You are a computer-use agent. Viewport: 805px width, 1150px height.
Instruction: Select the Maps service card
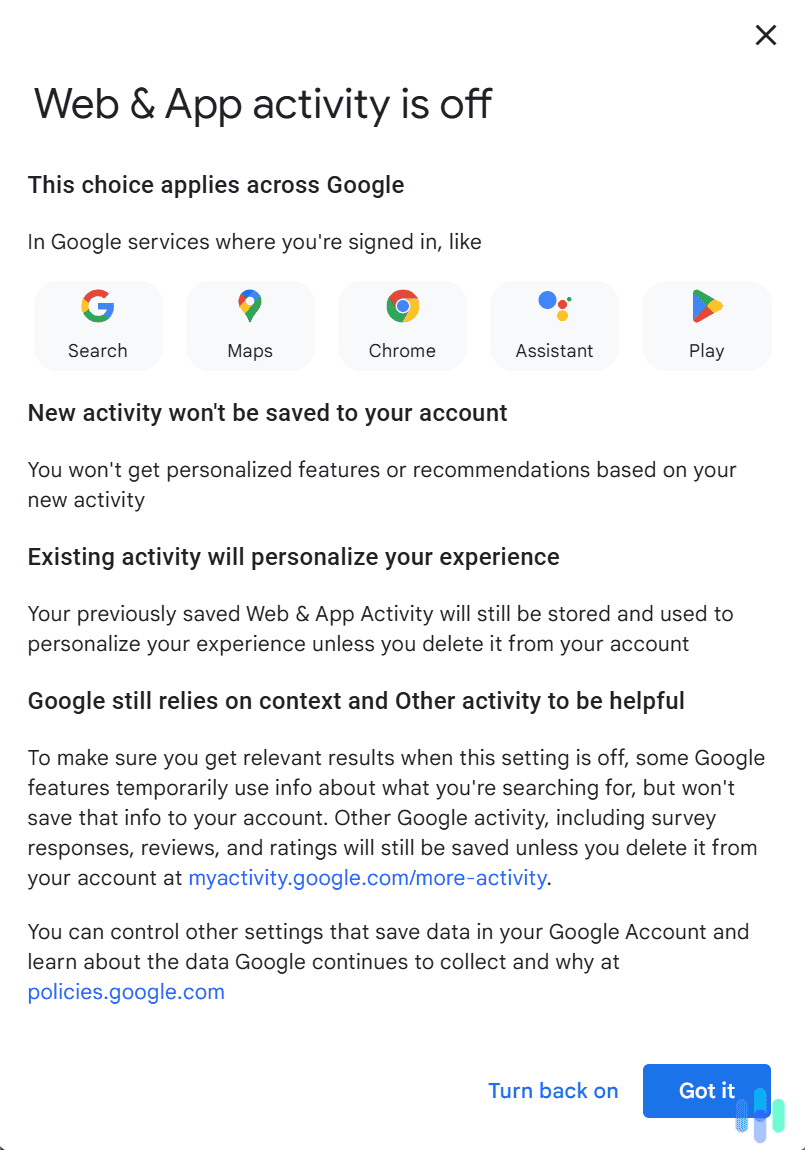(x=249, y=325)
